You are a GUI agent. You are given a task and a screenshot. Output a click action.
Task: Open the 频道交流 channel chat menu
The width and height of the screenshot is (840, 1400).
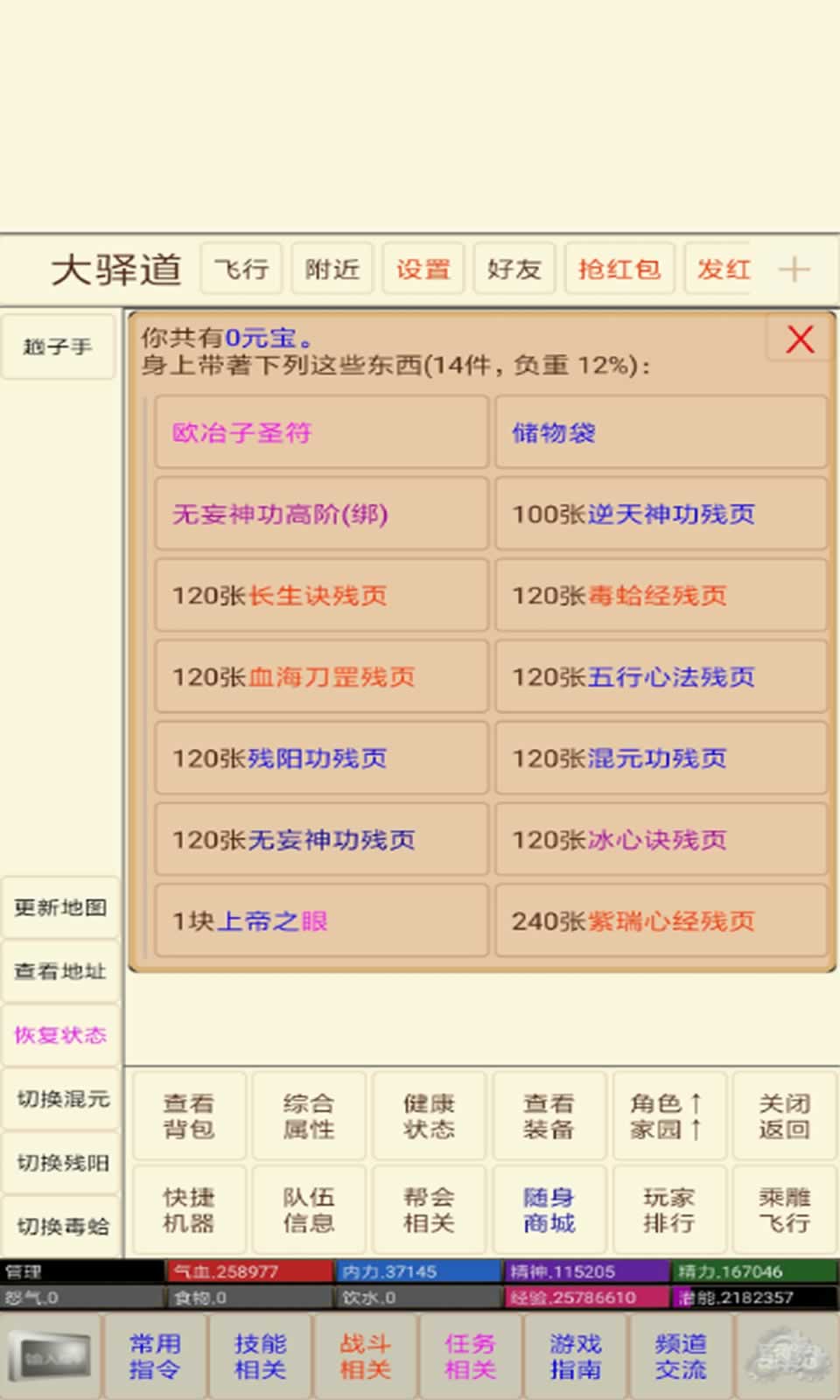tap(679, 1354)
